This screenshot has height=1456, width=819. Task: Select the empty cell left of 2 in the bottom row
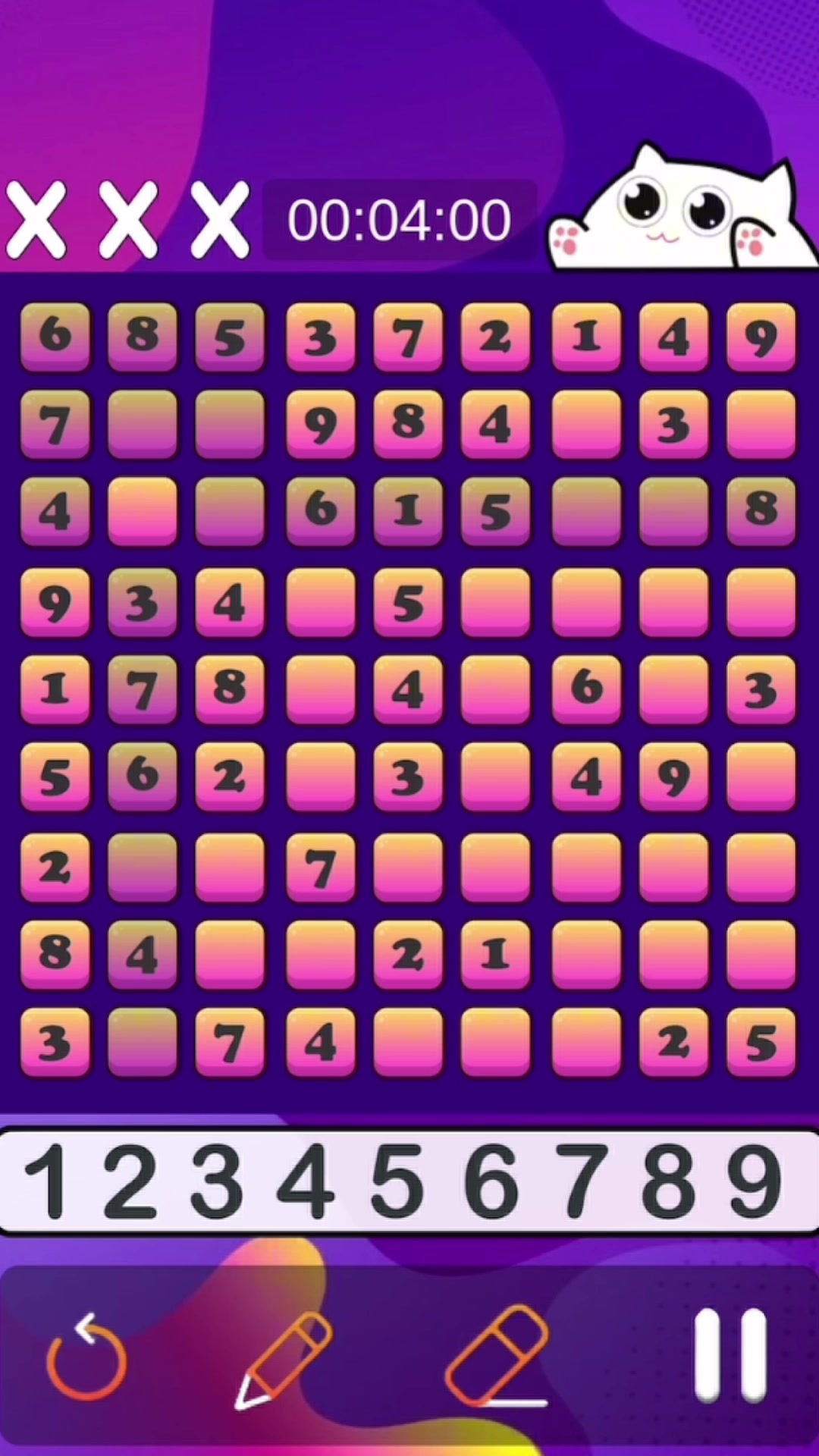tap(586, 1041)
